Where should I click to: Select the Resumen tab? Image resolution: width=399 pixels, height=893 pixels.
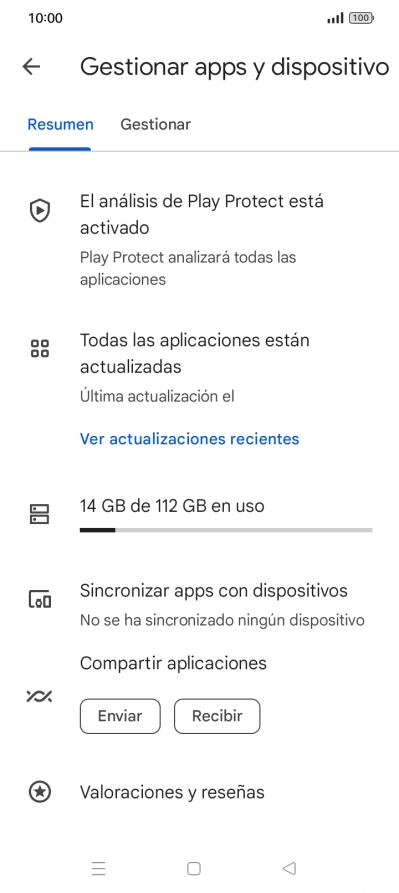[x=60, y=124]
